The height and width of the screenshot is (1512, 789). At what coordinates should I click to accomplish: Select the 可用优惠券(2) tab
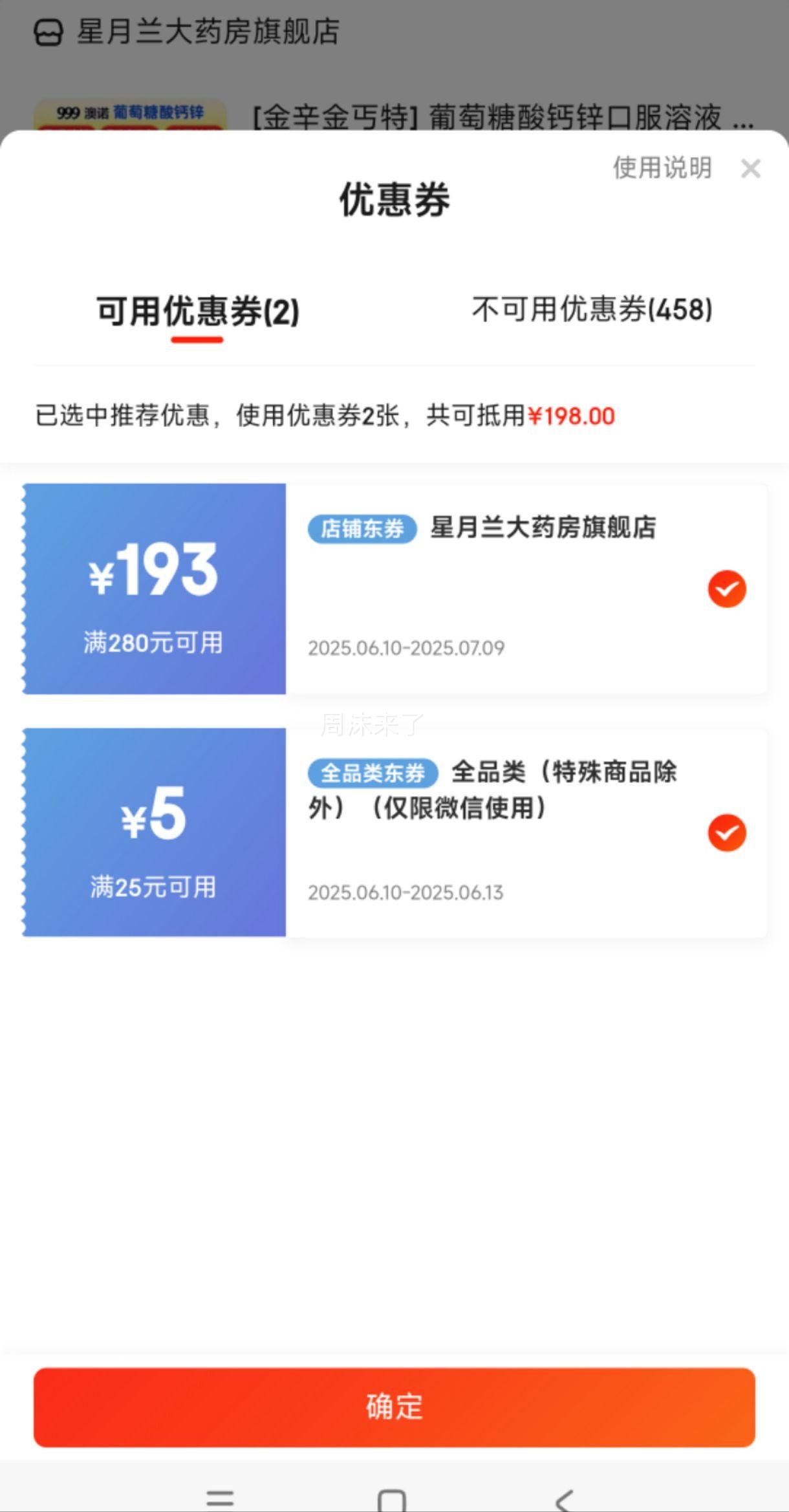(198, 311)
